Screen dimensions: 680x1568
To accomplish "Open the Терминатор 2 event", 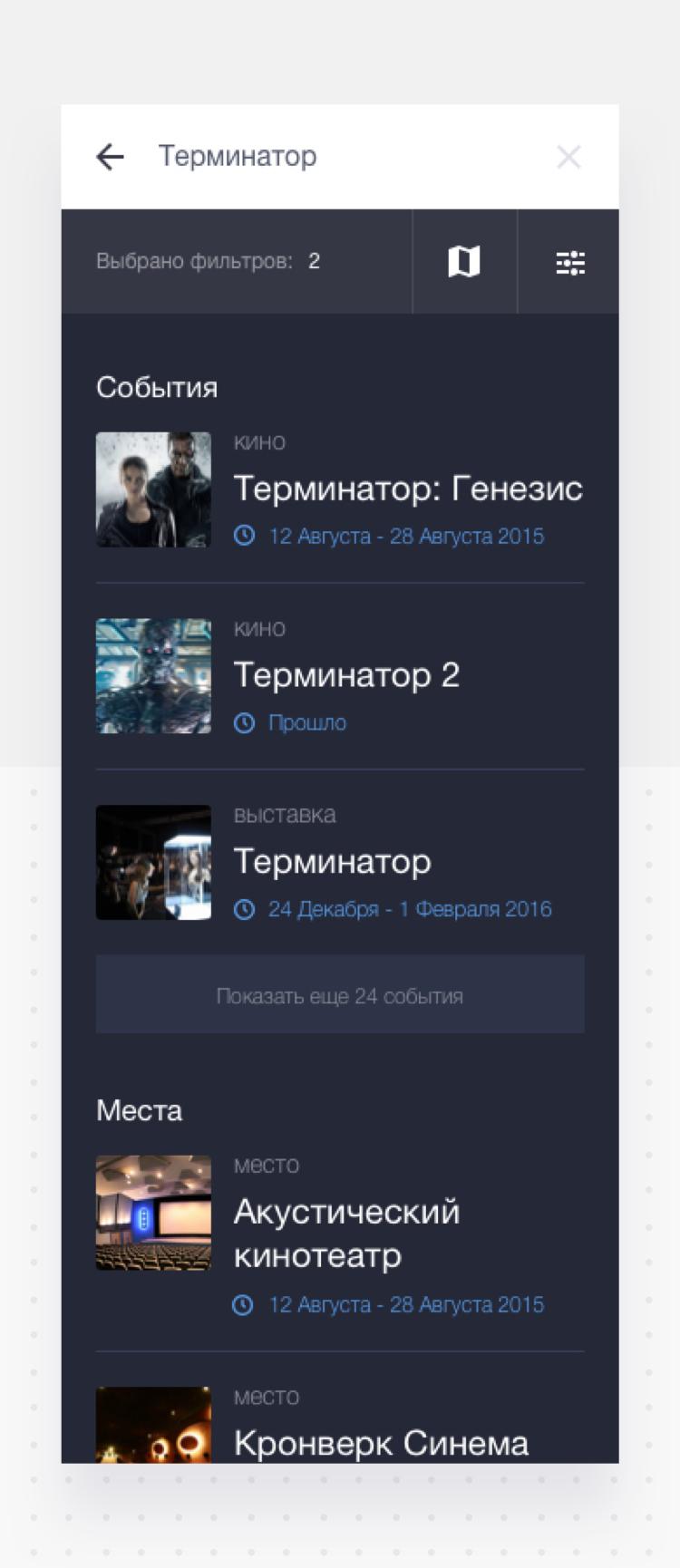I will [x=346, y=675].
